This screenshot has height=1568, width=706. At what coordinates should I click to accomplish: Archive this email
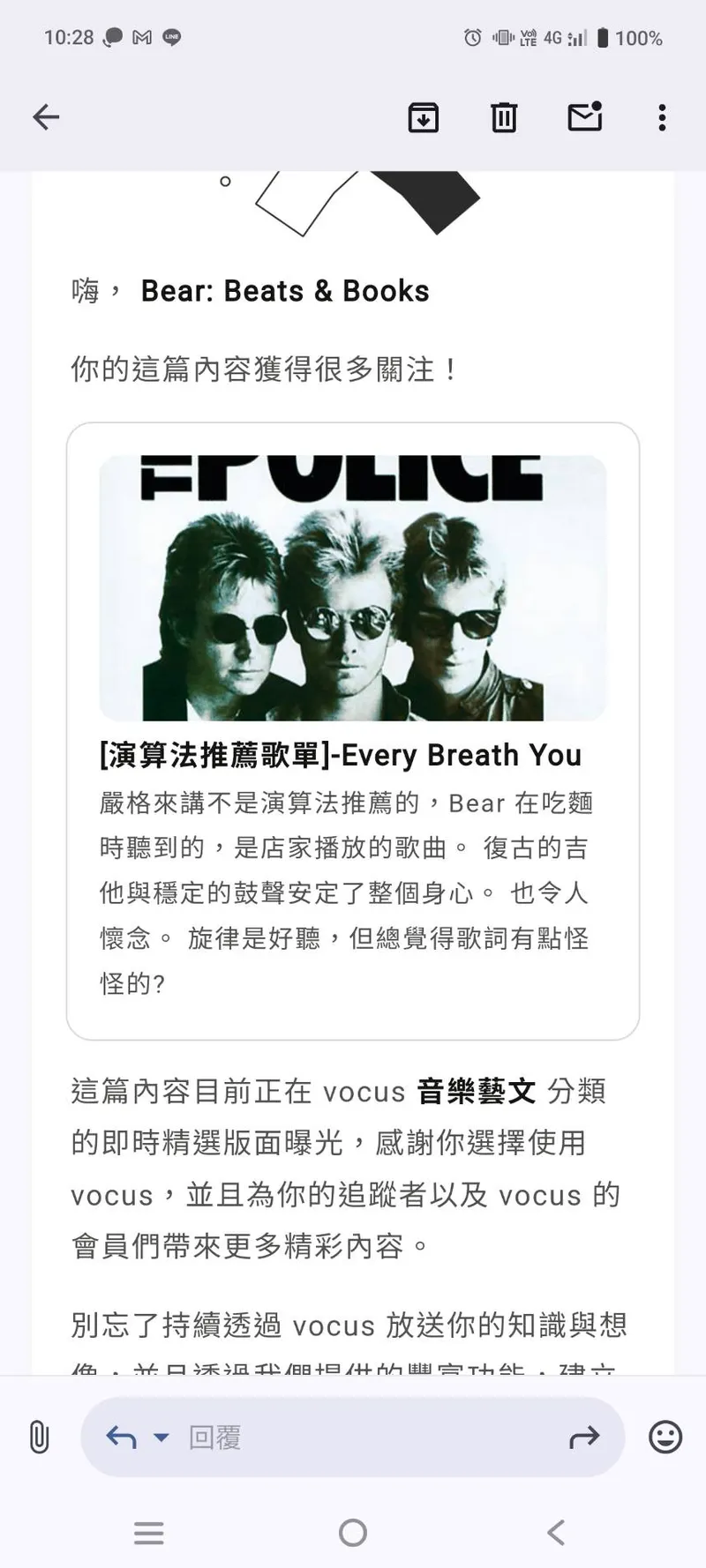click(x=424, y=117)
